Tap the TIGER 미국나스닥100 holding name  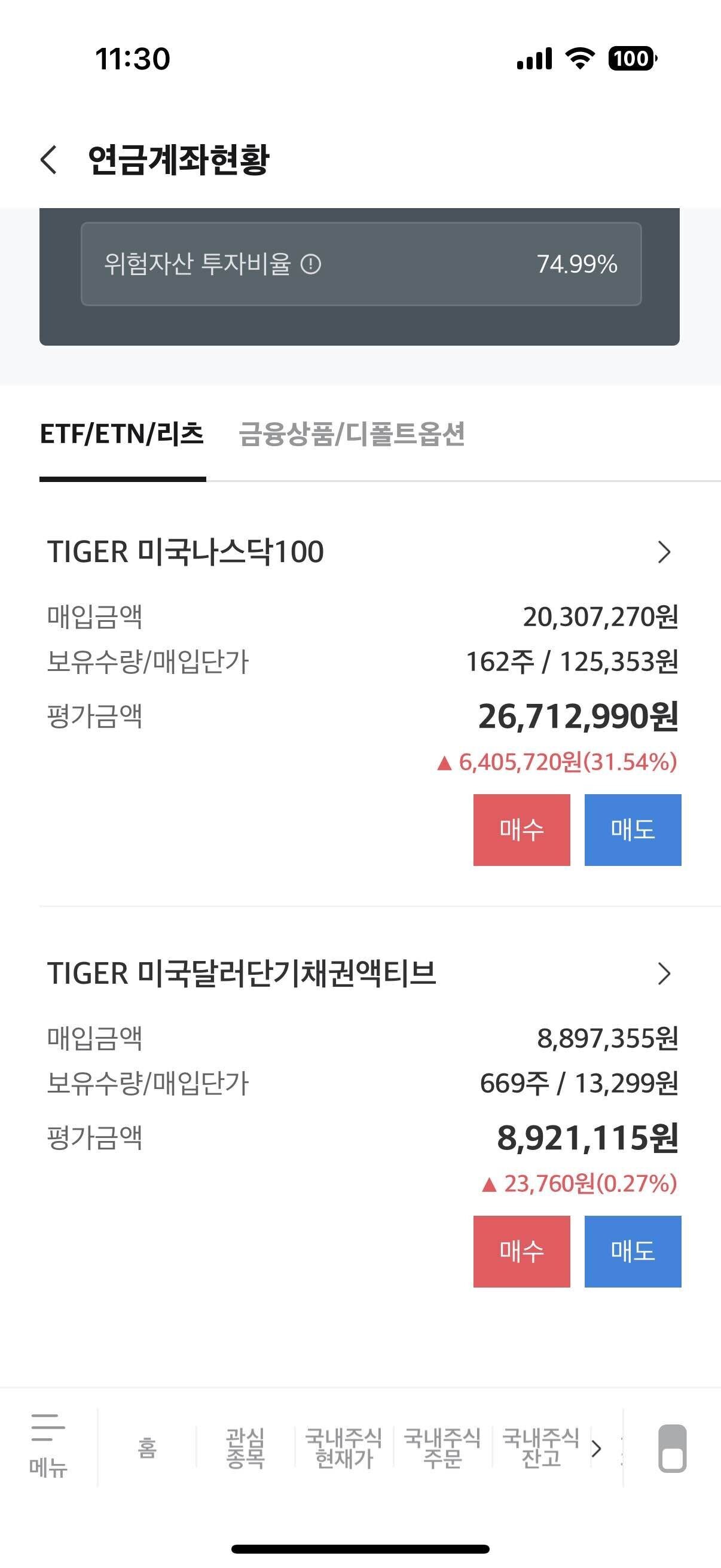[187, 551]
